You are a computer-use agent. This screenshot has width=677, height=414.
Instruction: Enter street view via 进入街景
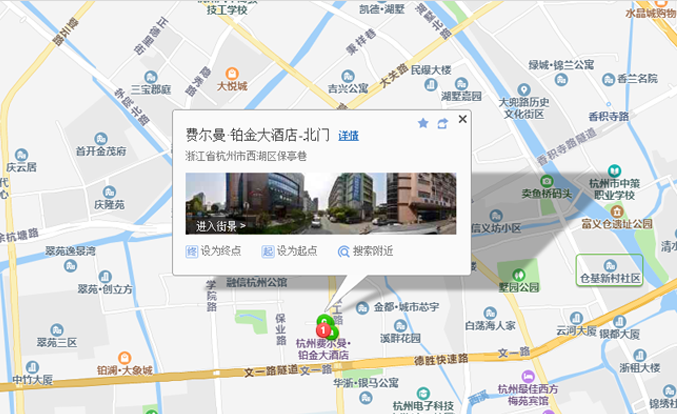[x=221, y=226]
